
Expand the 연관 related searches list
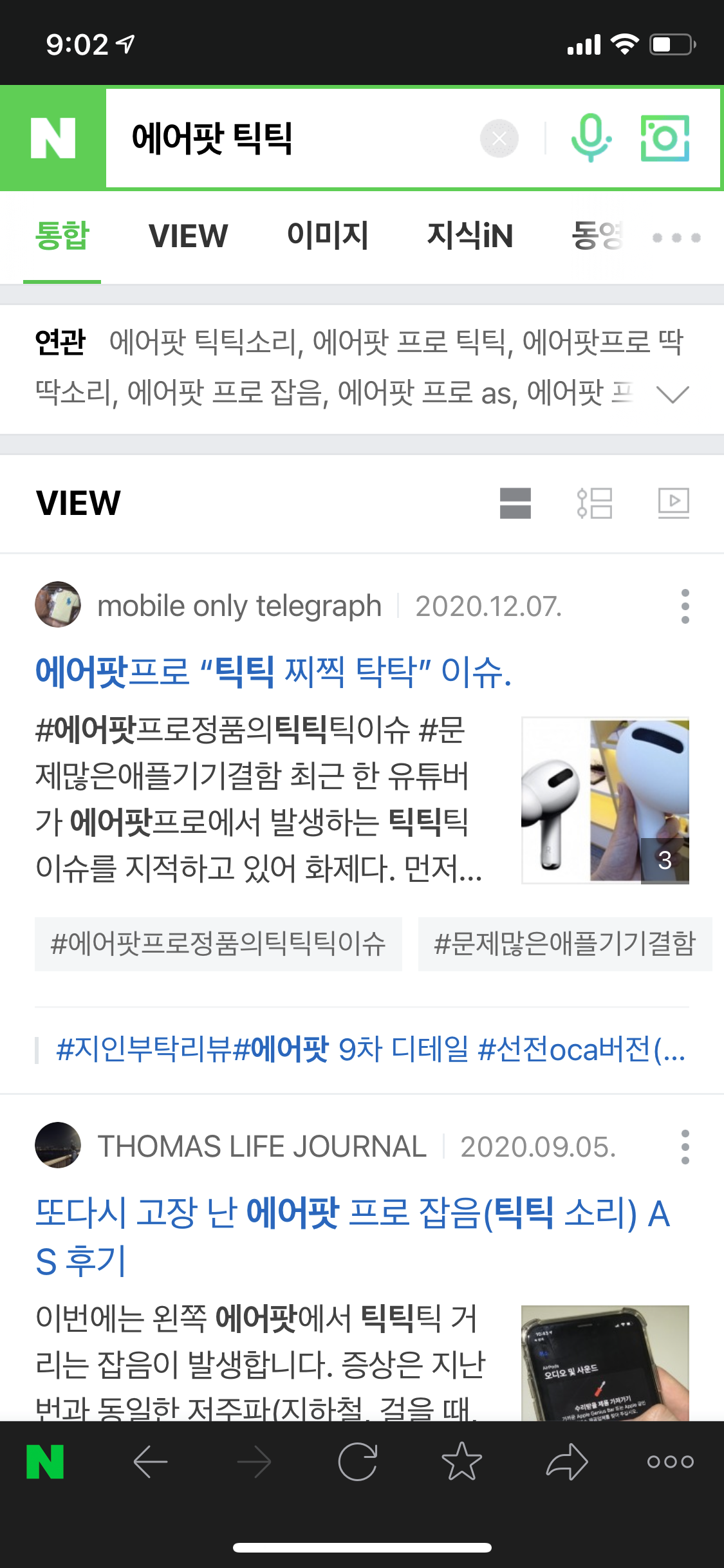click(x=673, y=394)
